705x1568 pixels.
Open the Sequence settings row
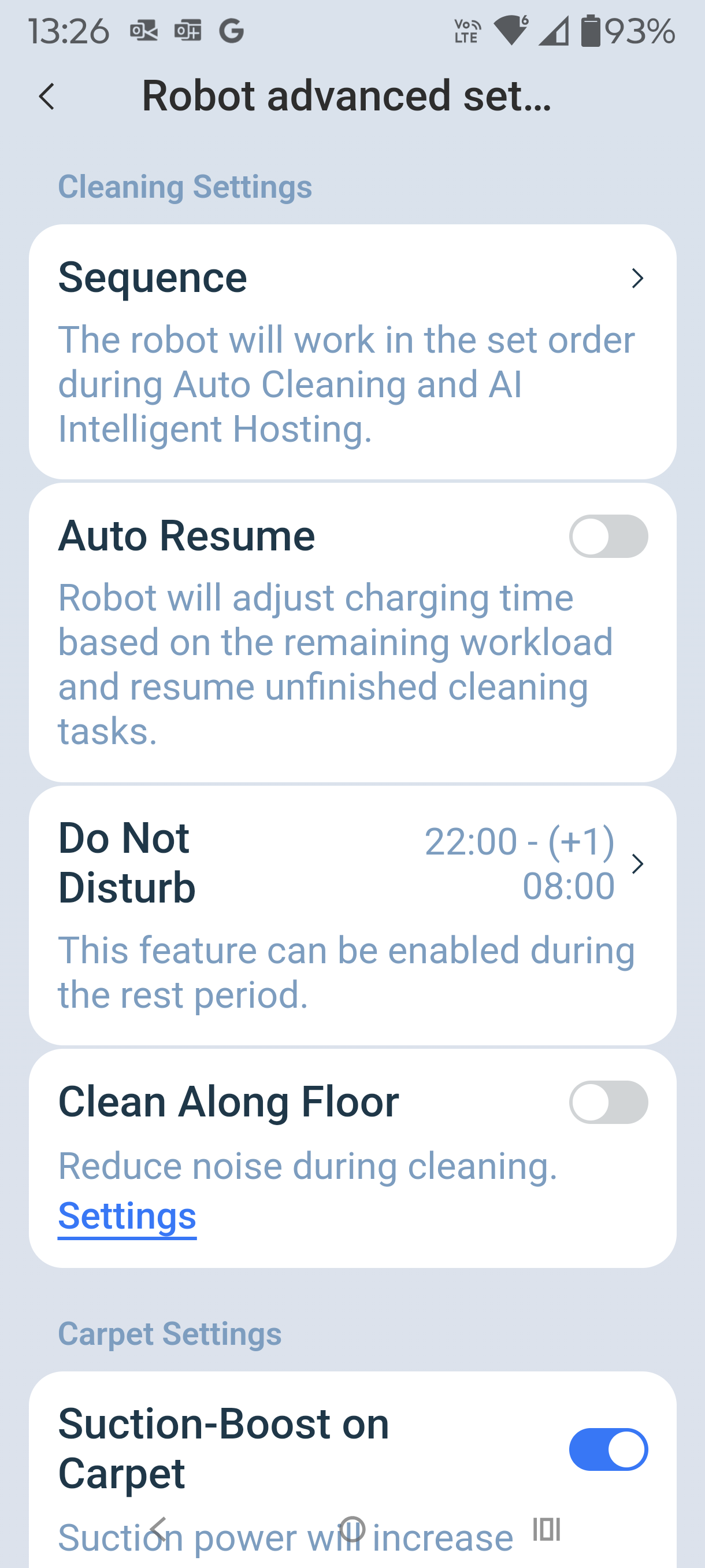click(351, 279)
